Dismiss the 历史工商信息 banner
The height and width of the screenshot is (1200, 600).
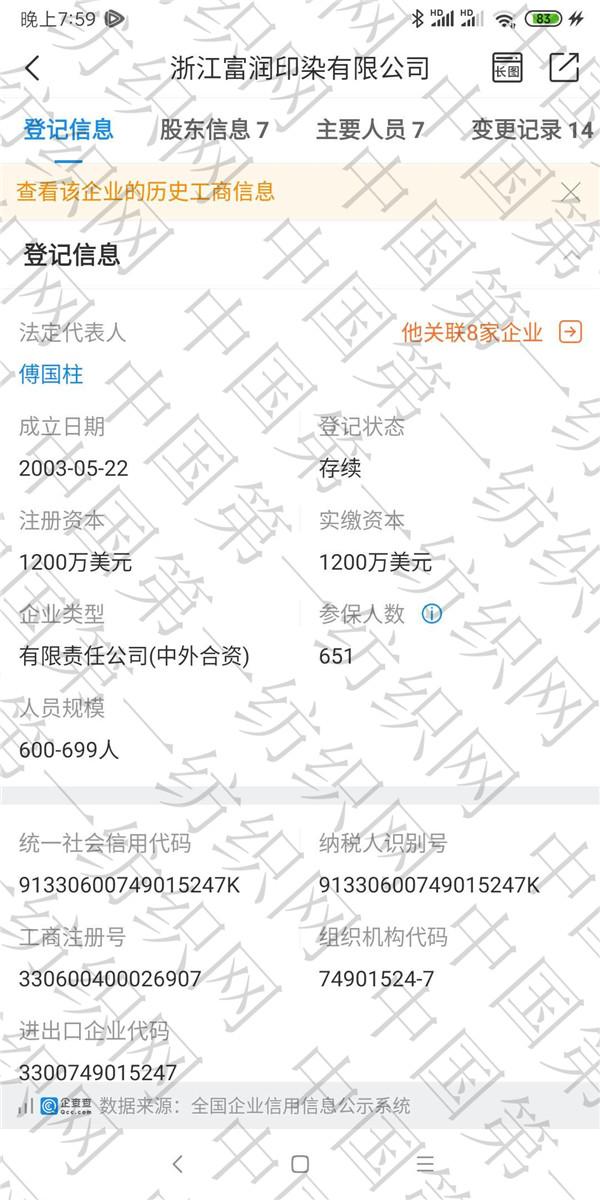point(570,192)
